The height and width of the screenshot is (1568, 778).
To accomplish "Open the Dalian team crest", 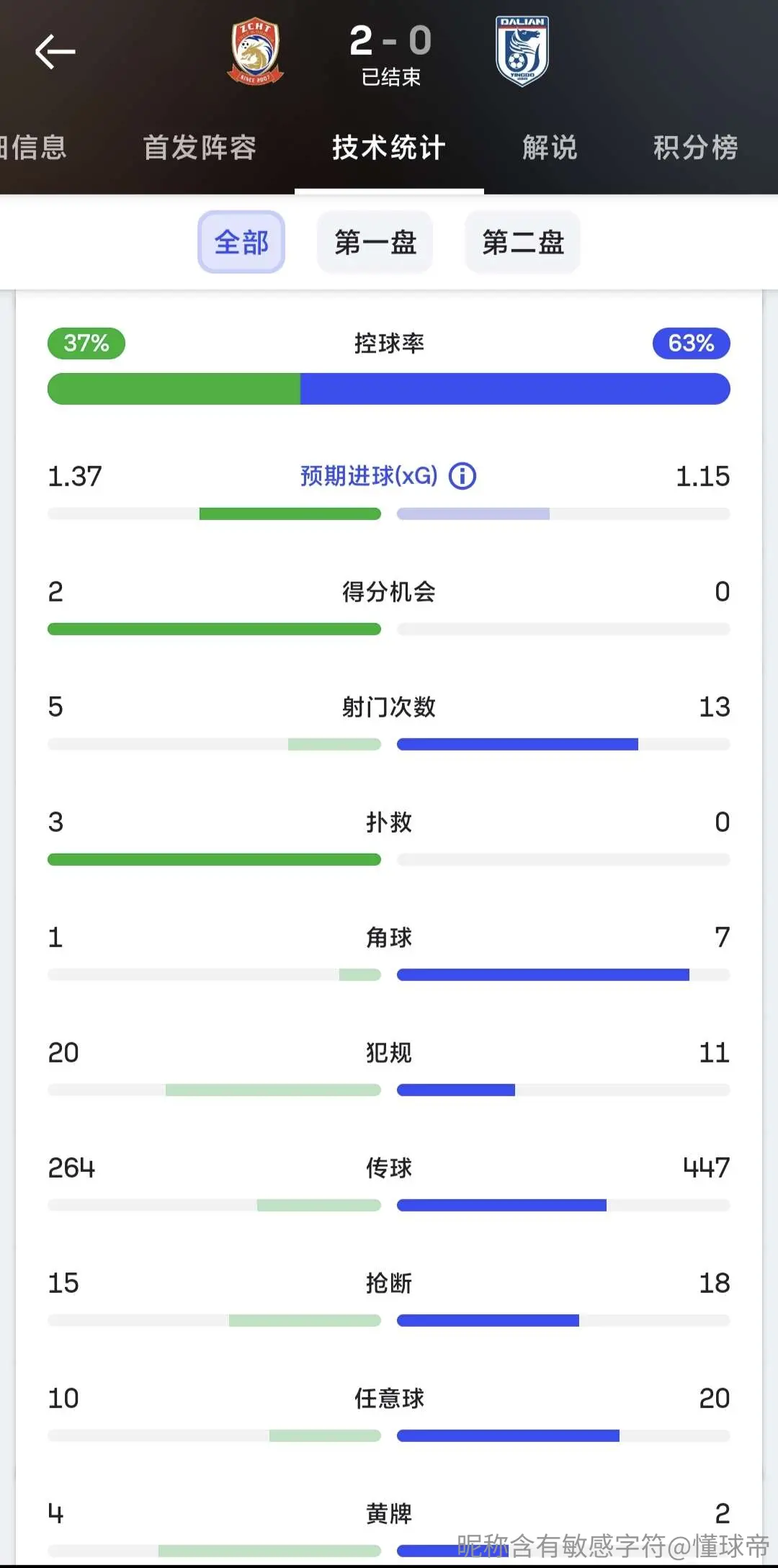I will pos(522,50).
